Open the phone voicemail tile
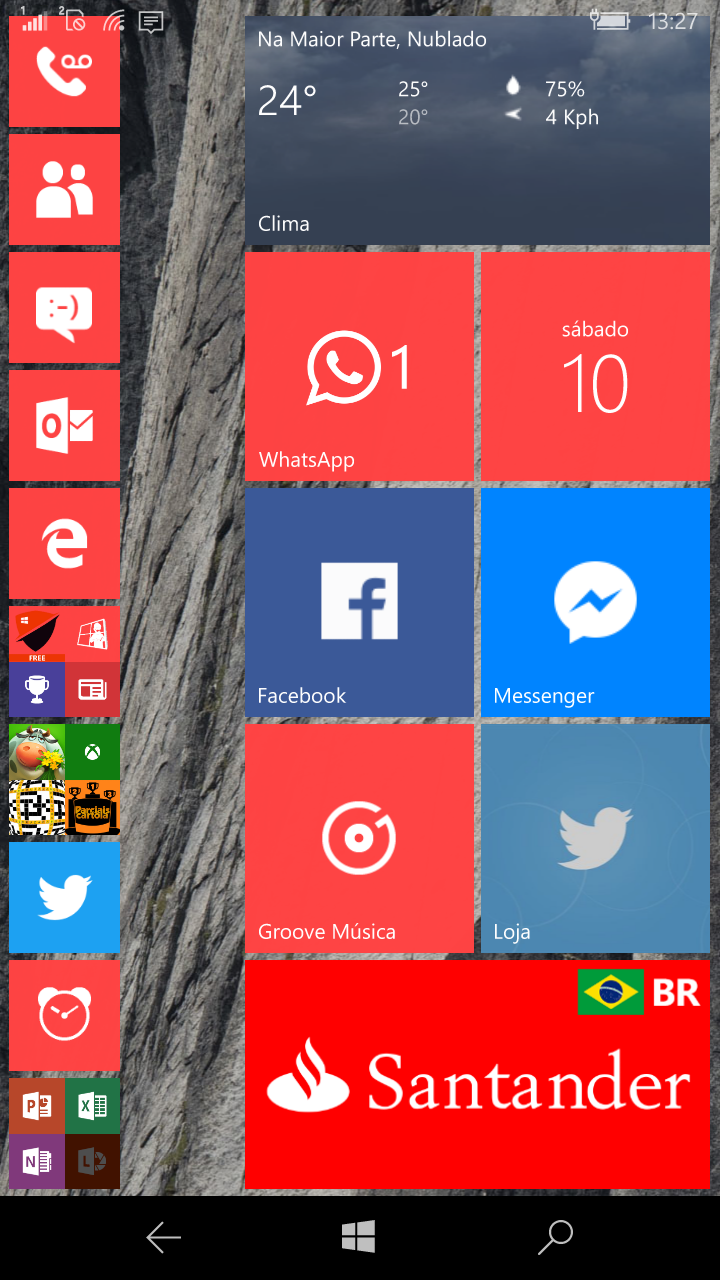The height and width of the screenshot is (1280, 720). (64, 71)
